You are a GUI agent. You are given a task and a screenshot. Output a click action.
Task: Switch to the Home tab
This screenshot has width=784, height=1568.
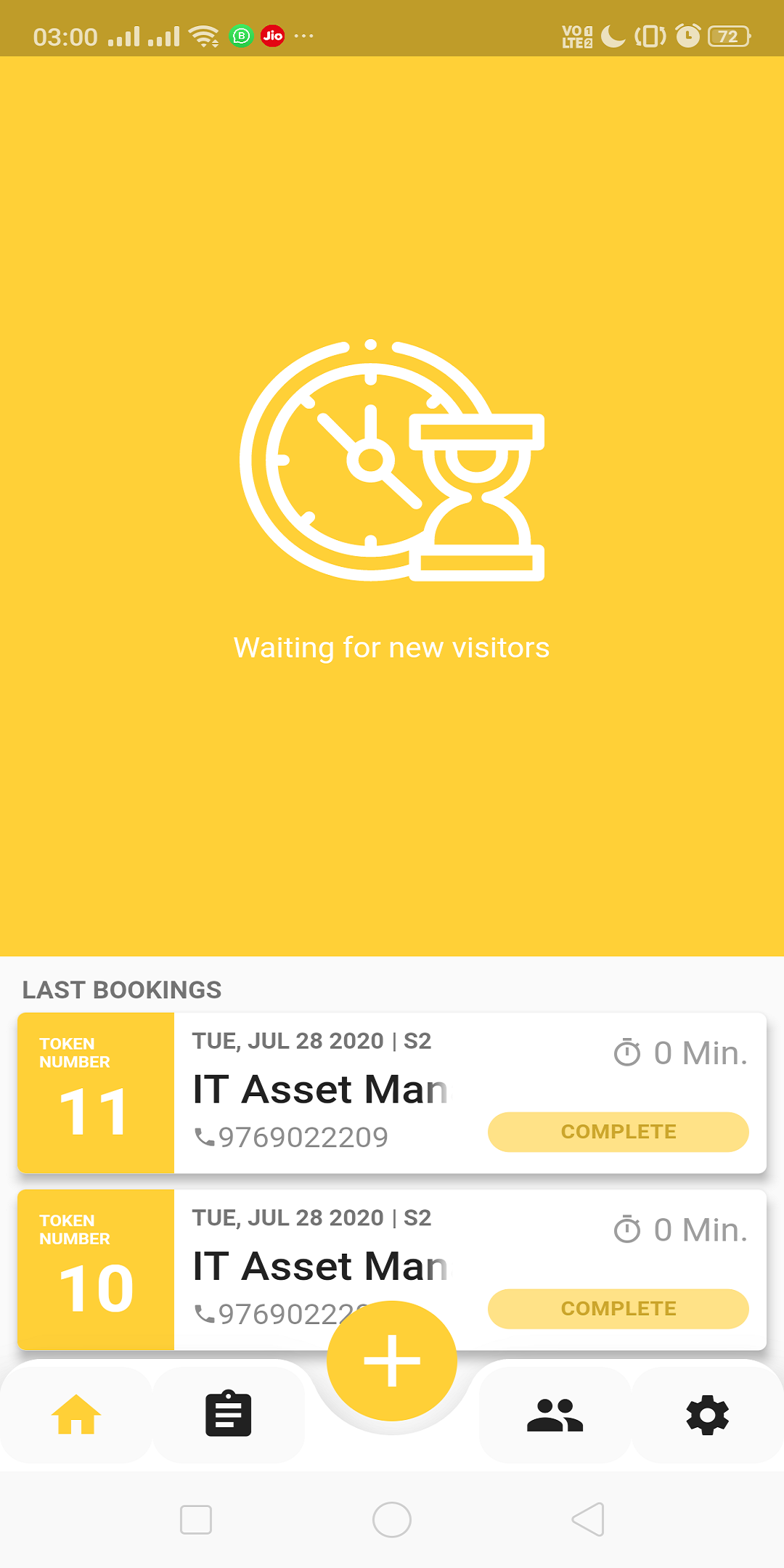[x=76, y=1415]
